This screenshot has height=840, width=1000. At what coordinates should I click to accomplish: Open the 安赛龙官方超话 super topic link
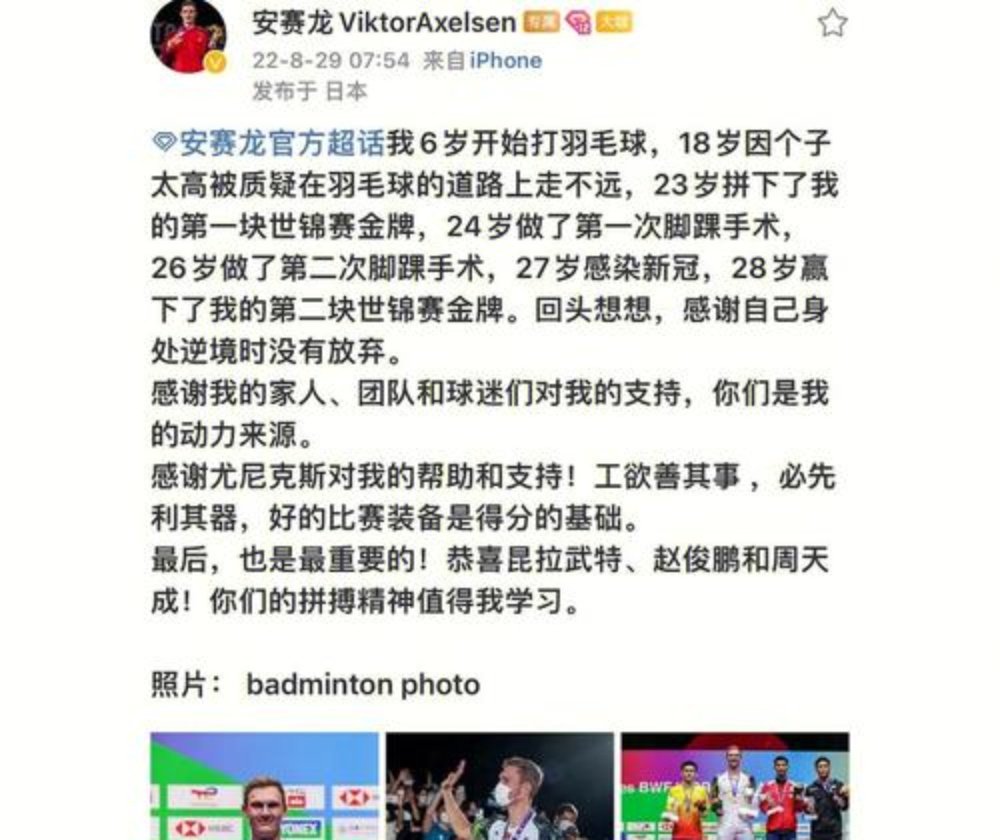[269, 143]
